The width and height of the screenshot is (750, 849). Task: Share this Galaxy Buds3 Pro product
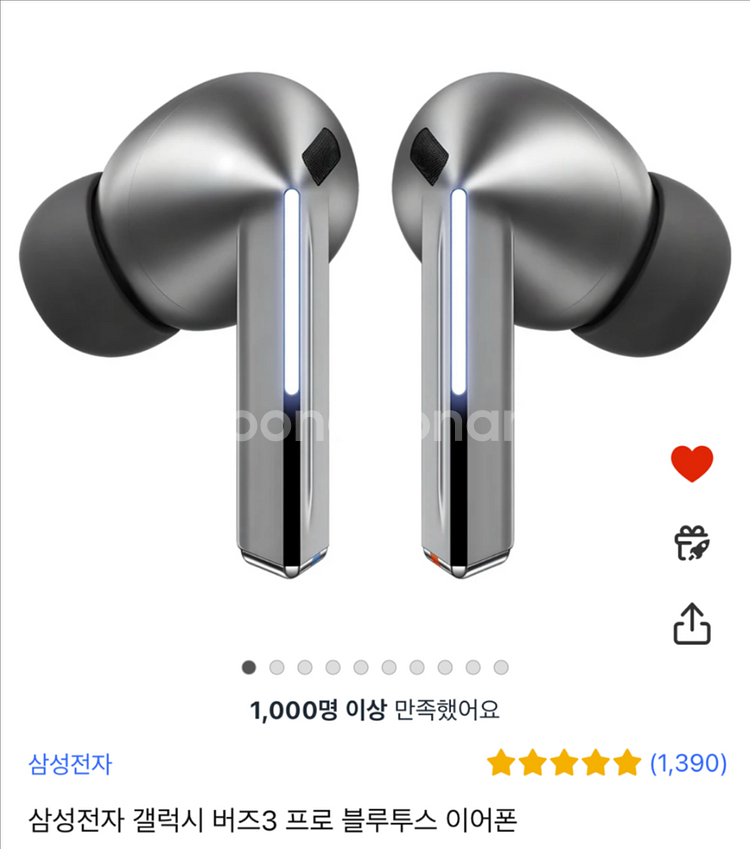click(691, 624)
